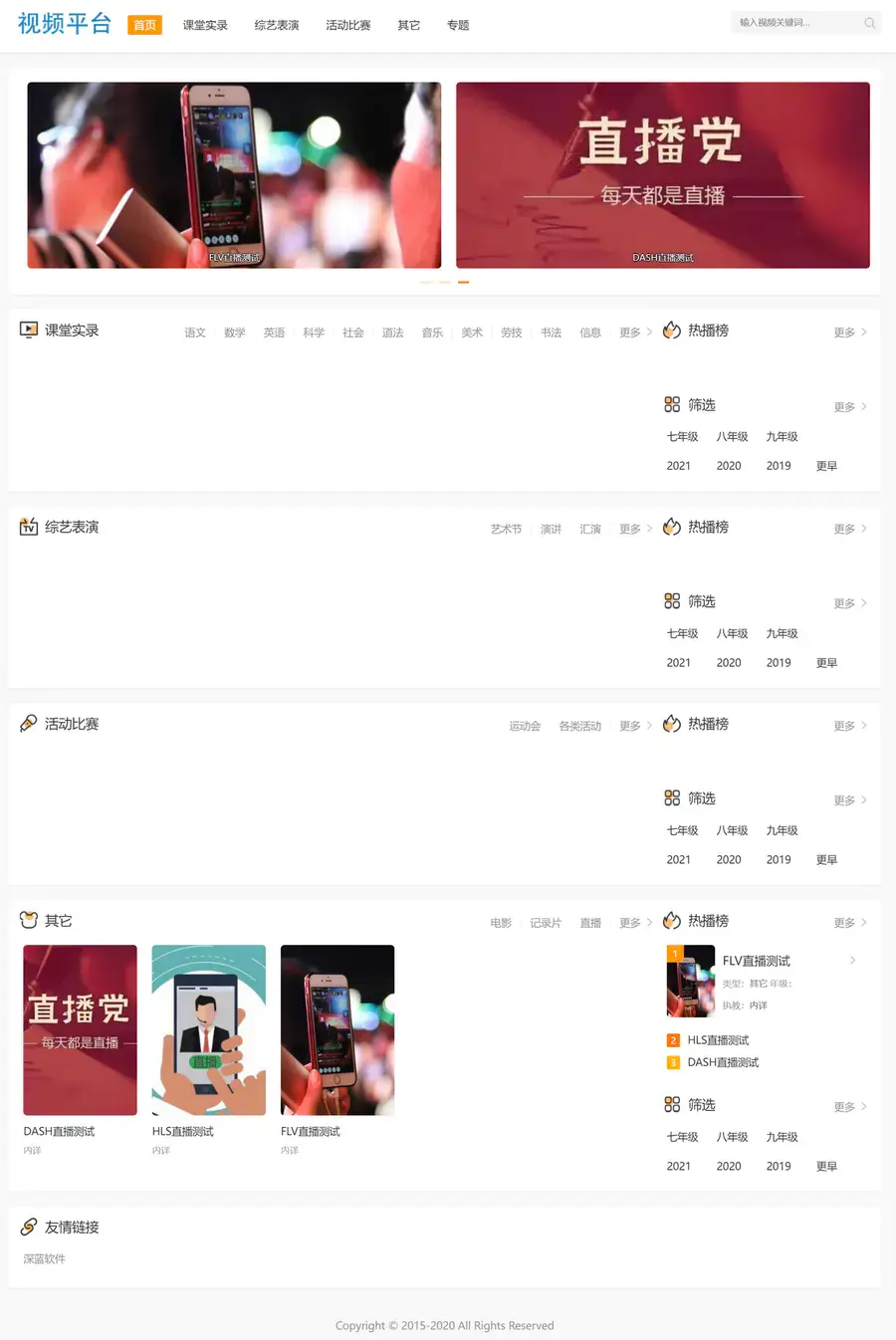896x1340 pixels.
Task: Click the 艺术节 category link
Action: coord(505,529)
